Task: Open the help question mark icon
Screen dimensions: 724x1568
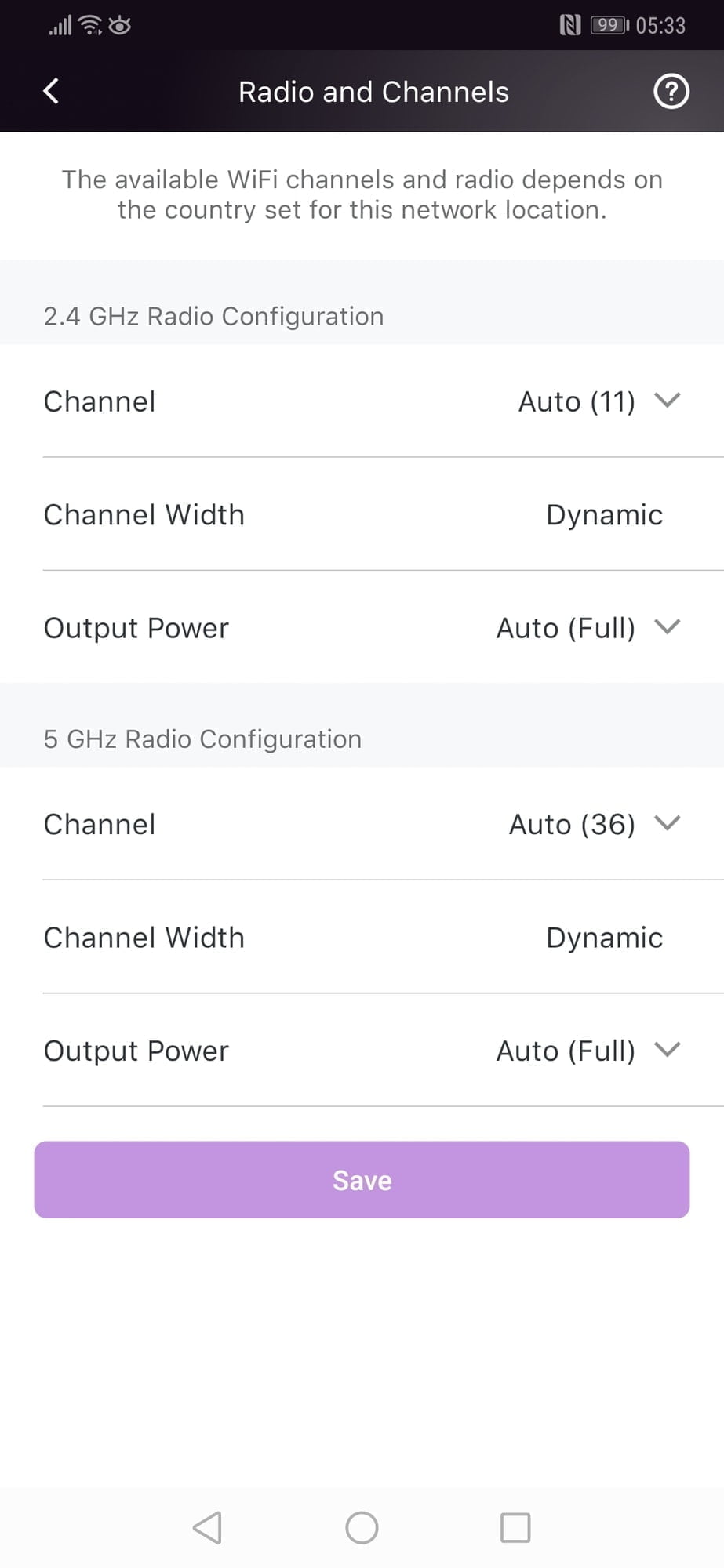Action: (671, 92)
